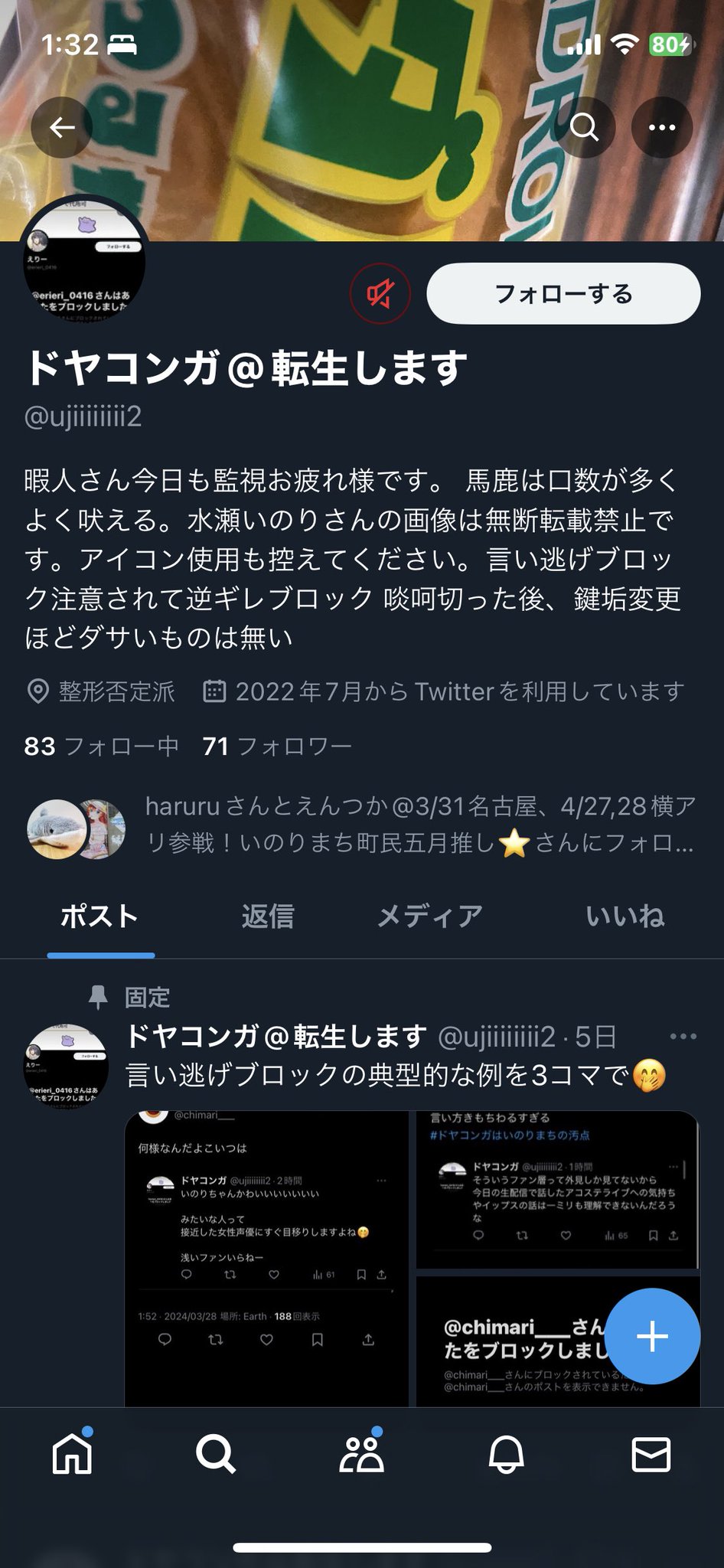This screenshot has height=1568, width=724.
Task: Search this profile with the magnifier
Action: [585, 128]
